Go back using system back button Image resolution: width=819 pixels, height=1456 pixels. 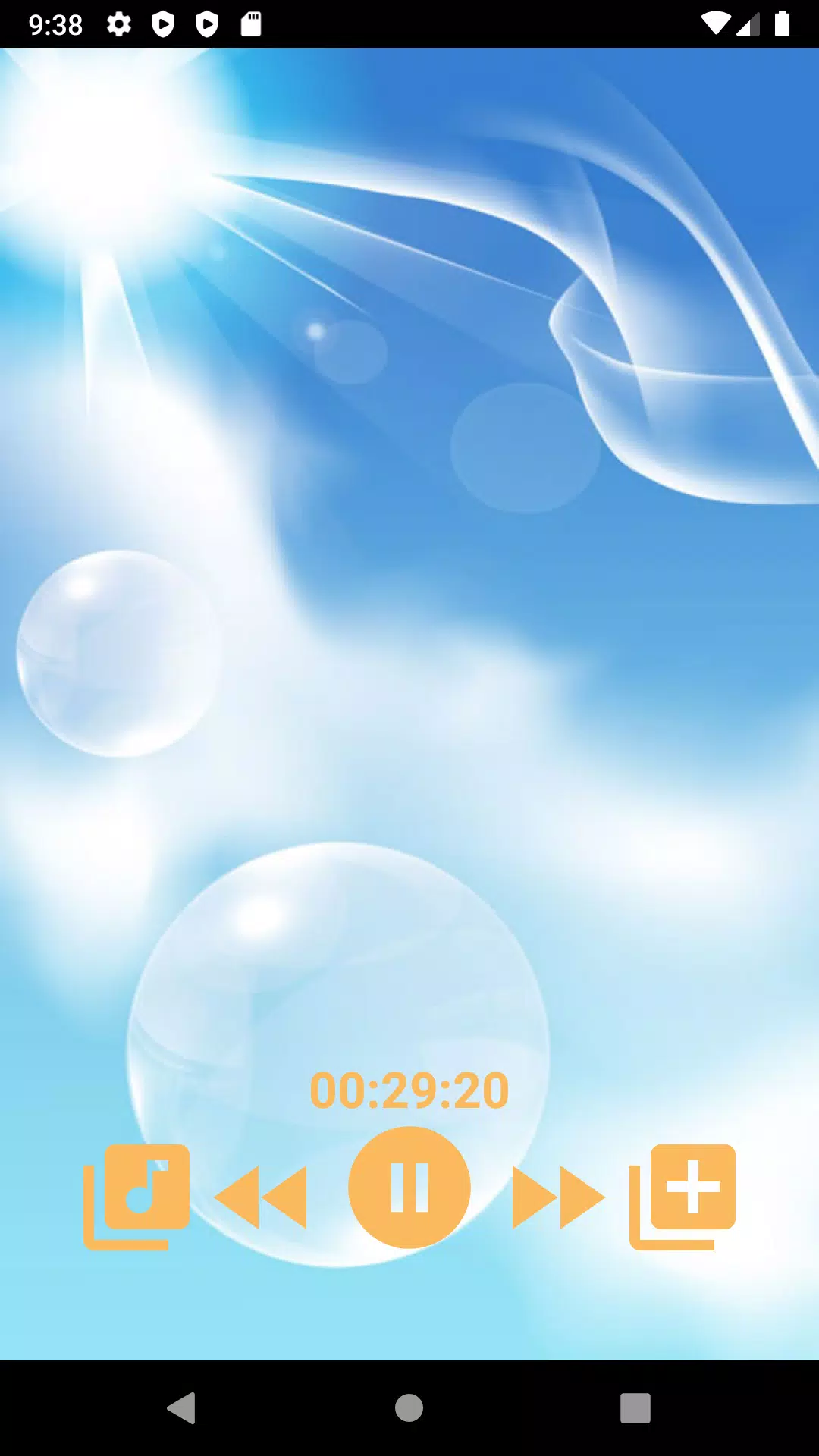(x=181, y=1408)
